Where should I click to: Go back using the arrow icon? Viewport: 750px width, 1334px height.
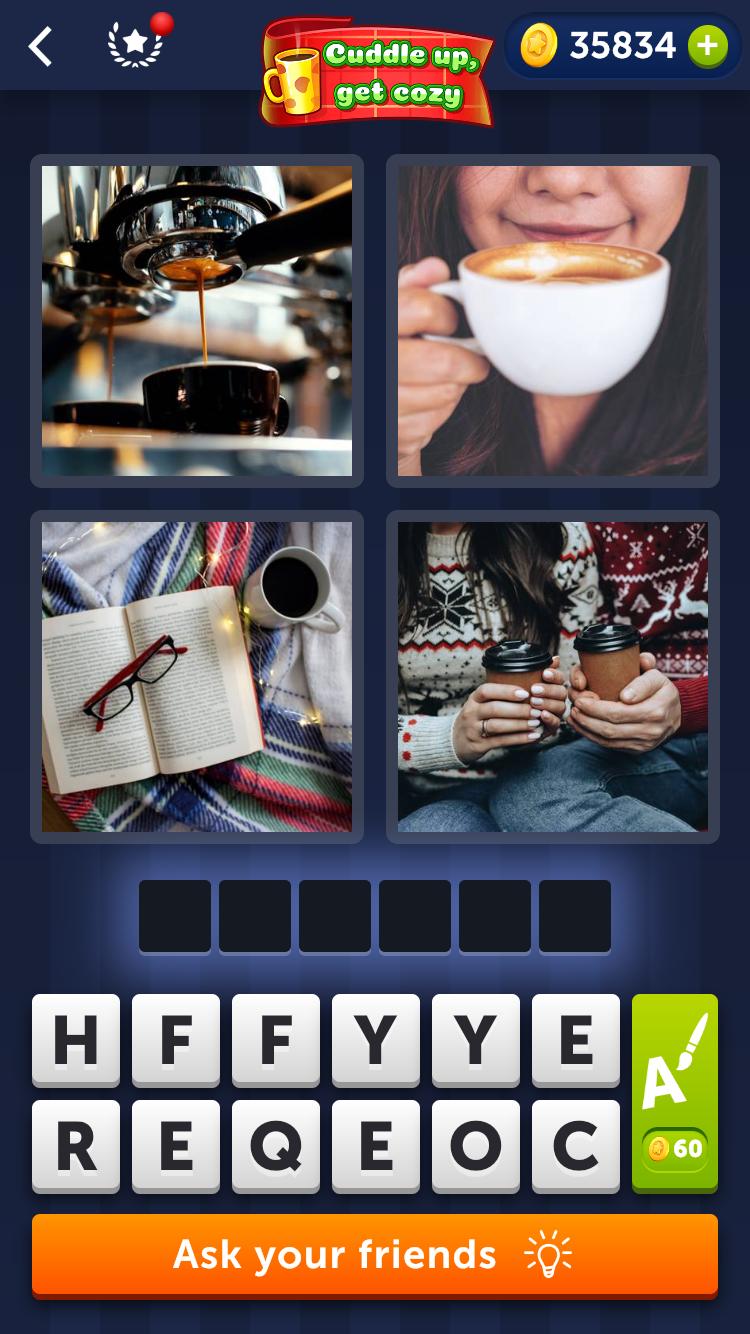tap(40, 47)
